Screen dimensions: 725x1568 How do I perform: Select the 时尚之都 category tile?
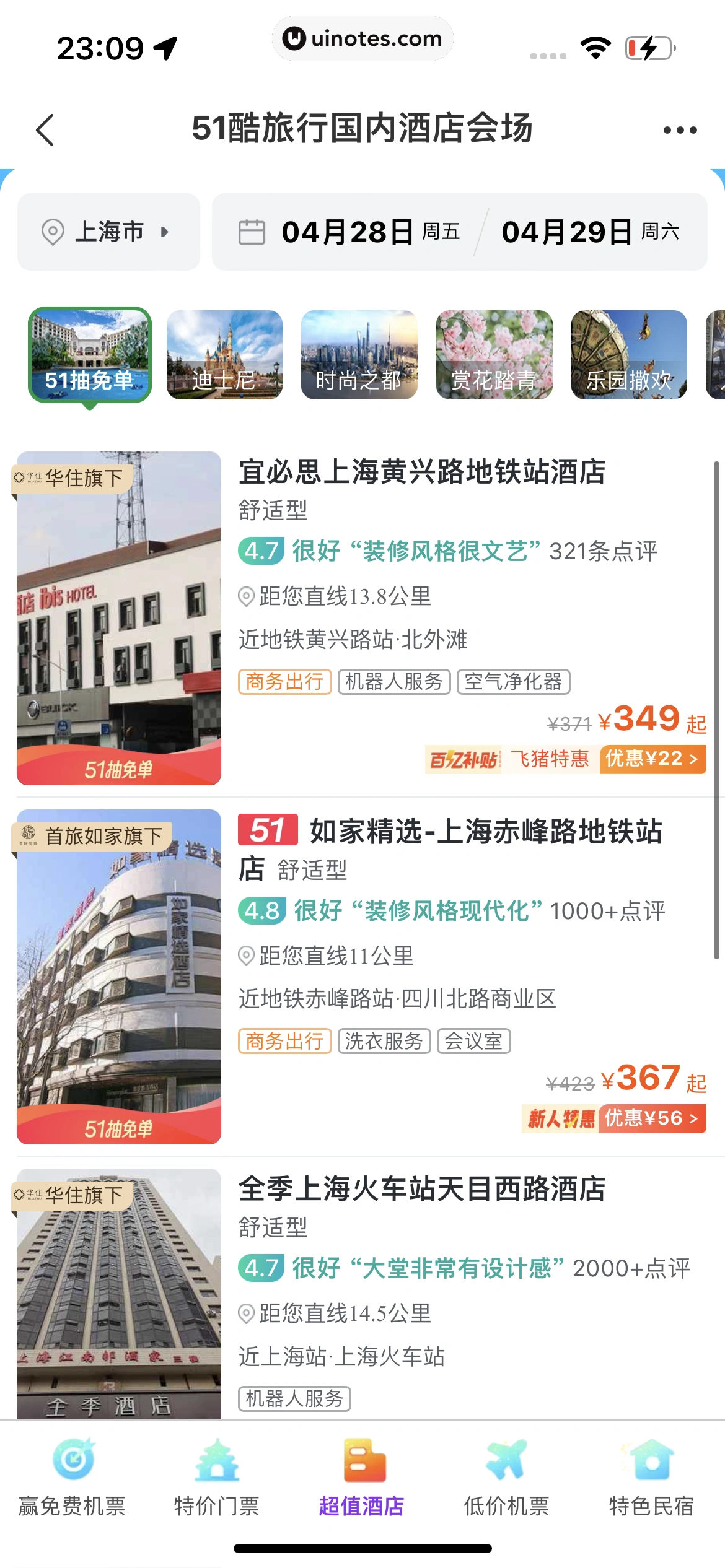coord(359,355)
